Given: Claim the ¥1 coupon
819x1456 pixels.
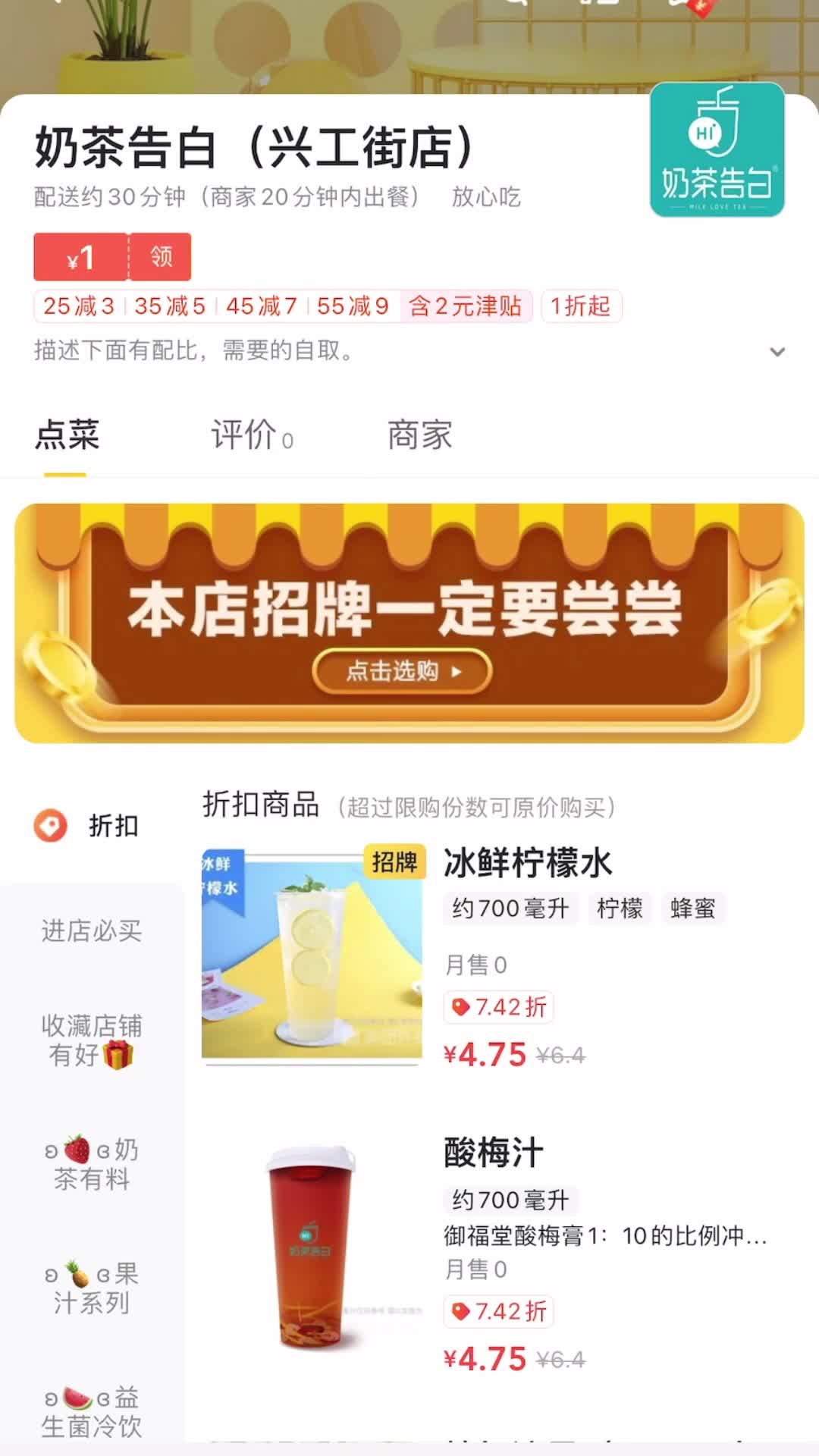Looking at the screenshot, I should click(160, 257).
